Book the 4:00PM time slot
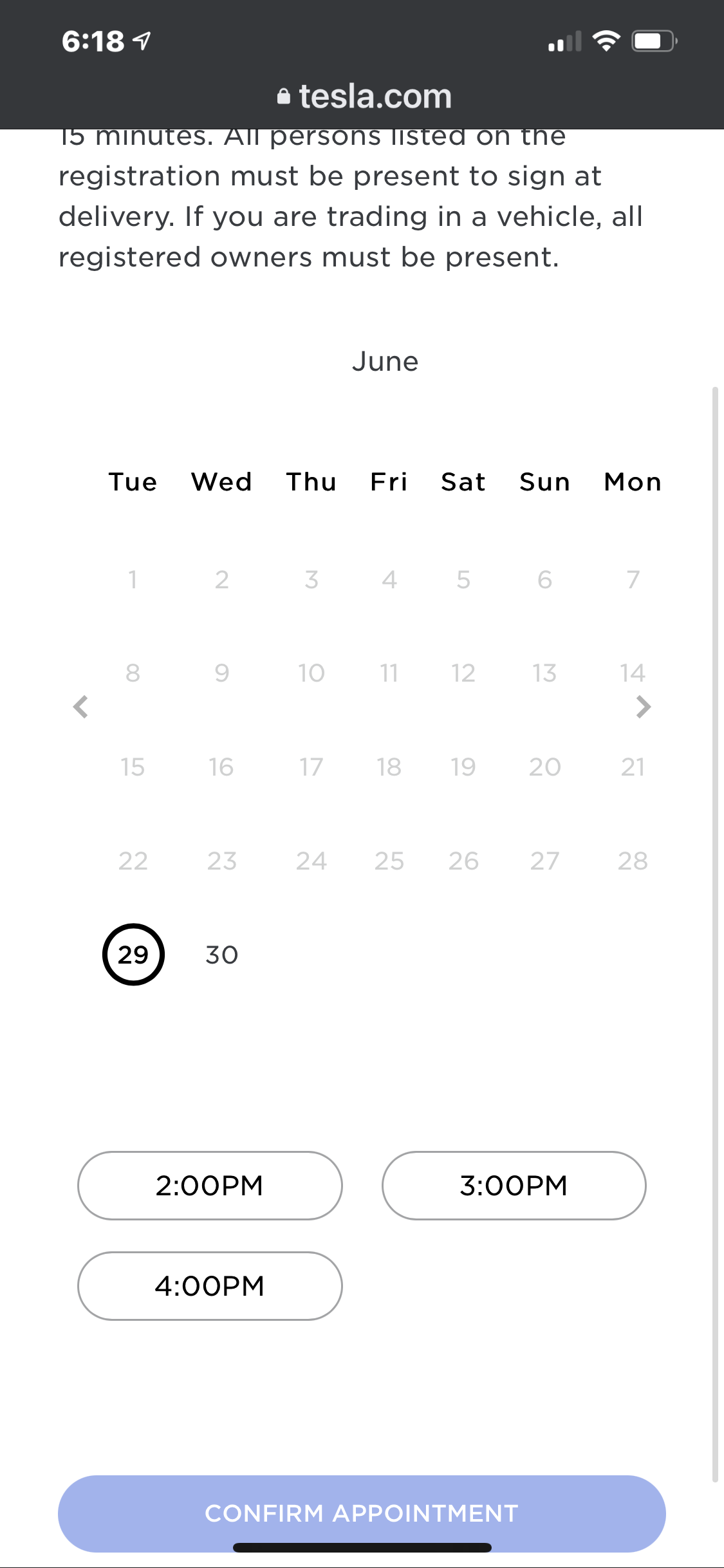Viewport: 724px width, 1568px height. click(x=210, y=1286)
